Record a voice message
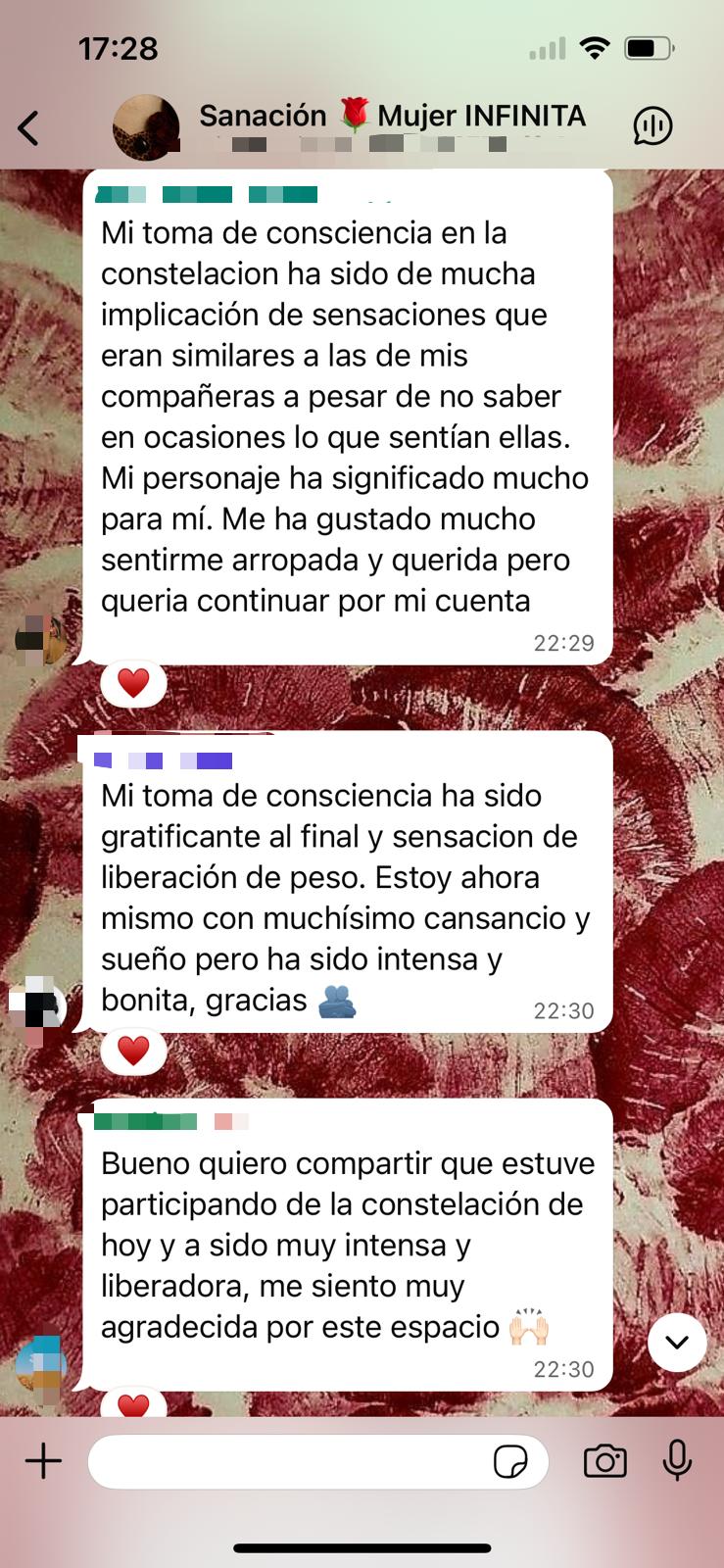 (677, 1461)
